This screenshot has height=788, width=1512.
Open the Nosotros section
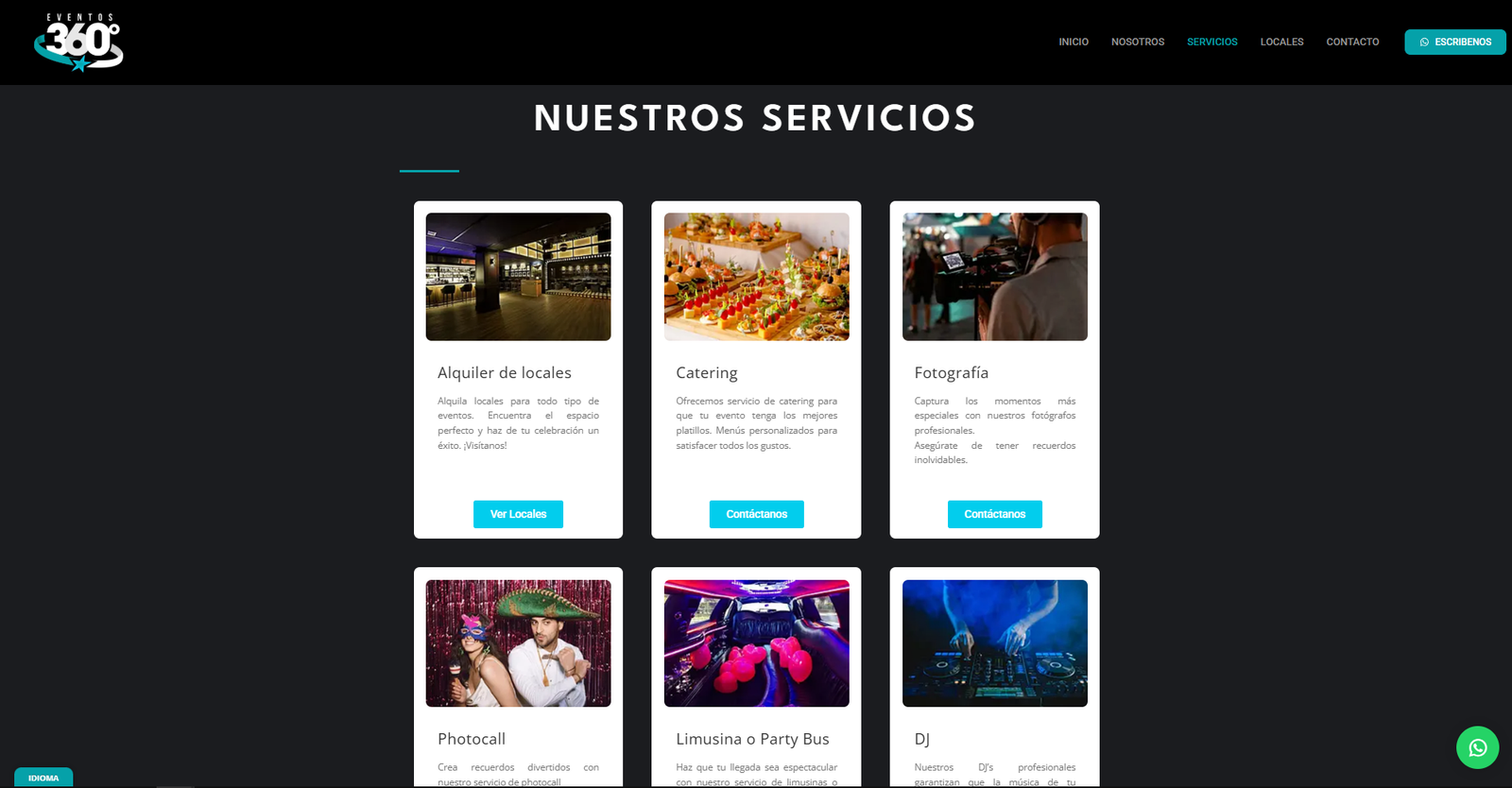(1137, 42)
